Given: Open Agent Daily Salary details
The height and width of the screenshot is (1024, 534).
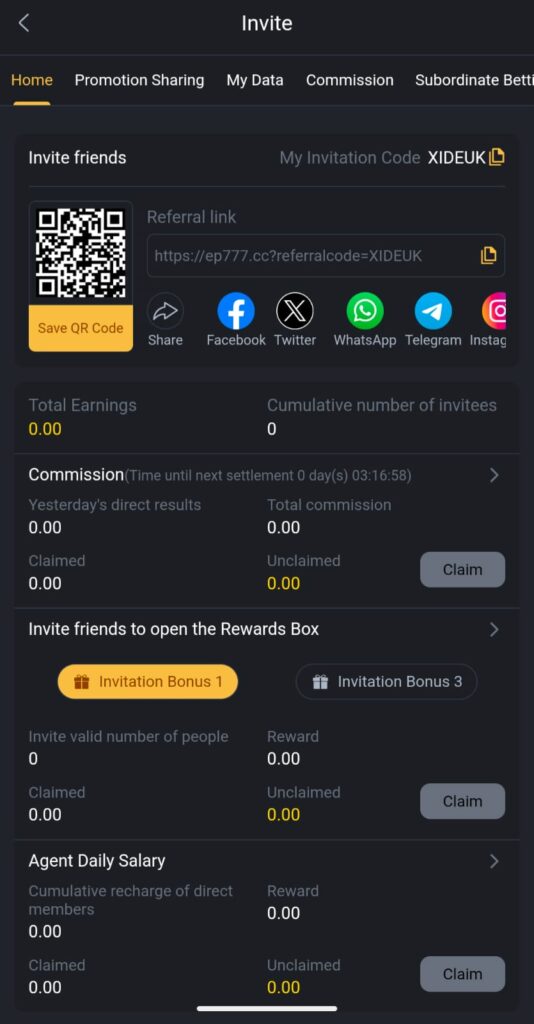Looking at the screenshot, I should [494, 861].
